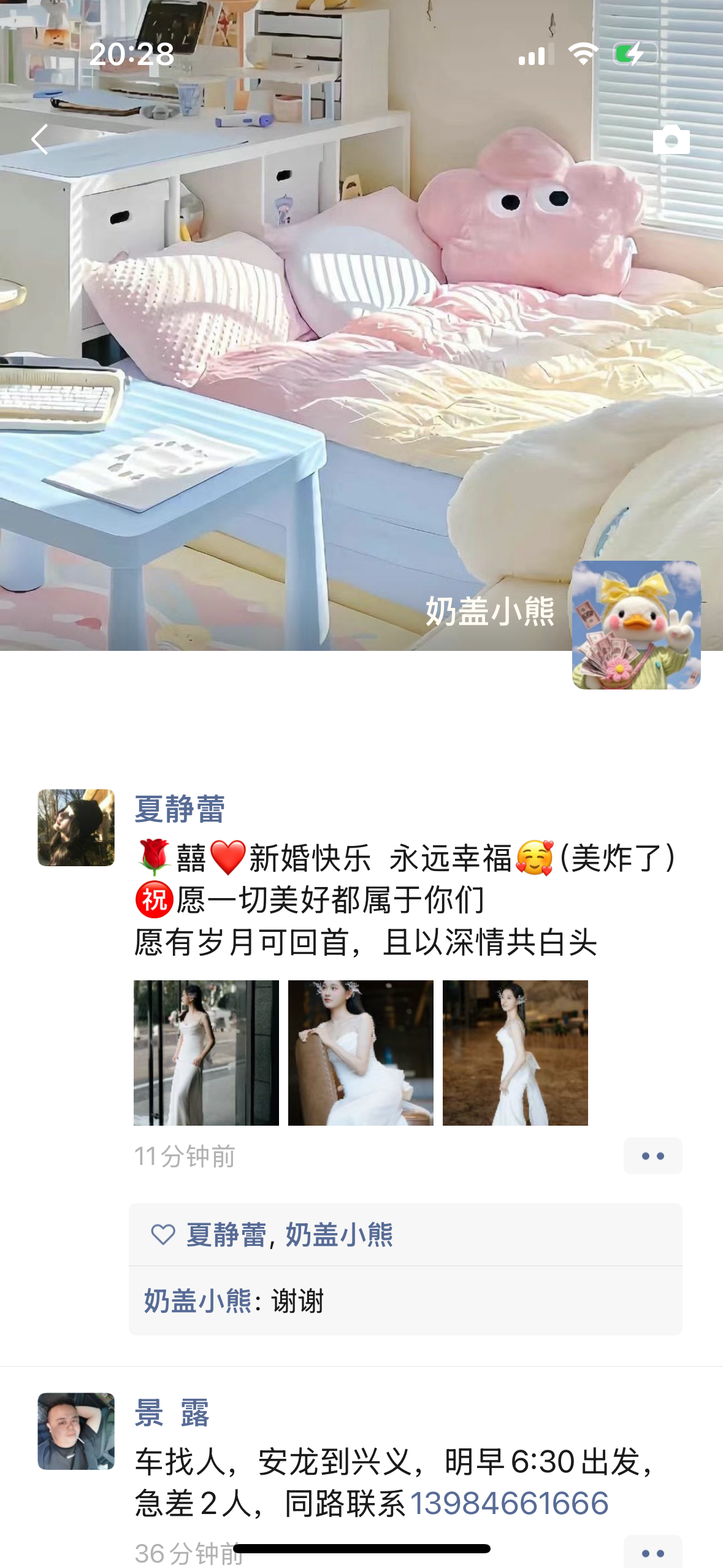
Task: Go back using the arrow icon
Action: click(40, 139)
